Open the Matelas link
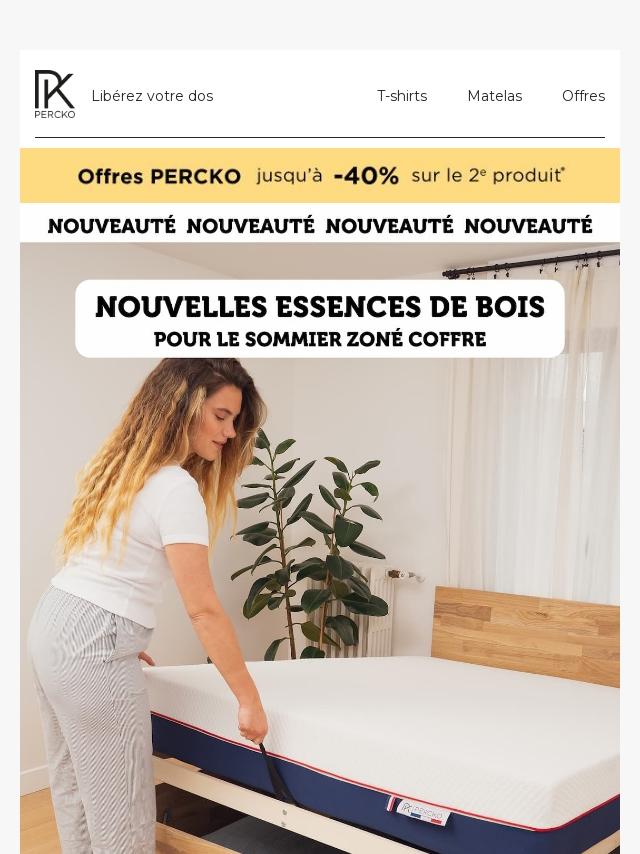 point(494,96)
